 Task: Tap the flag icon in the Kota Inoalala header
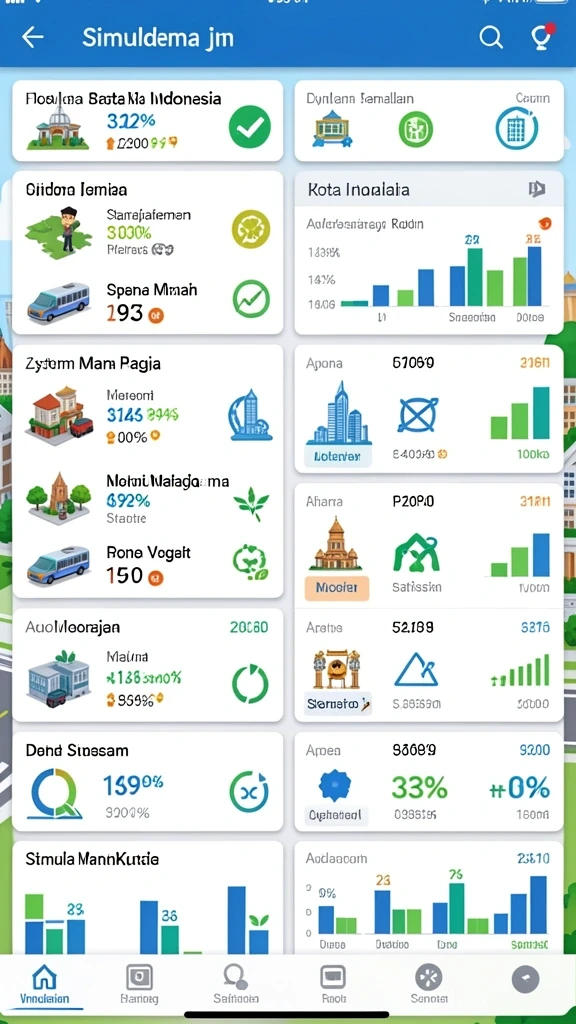click(x=537, y=189)
